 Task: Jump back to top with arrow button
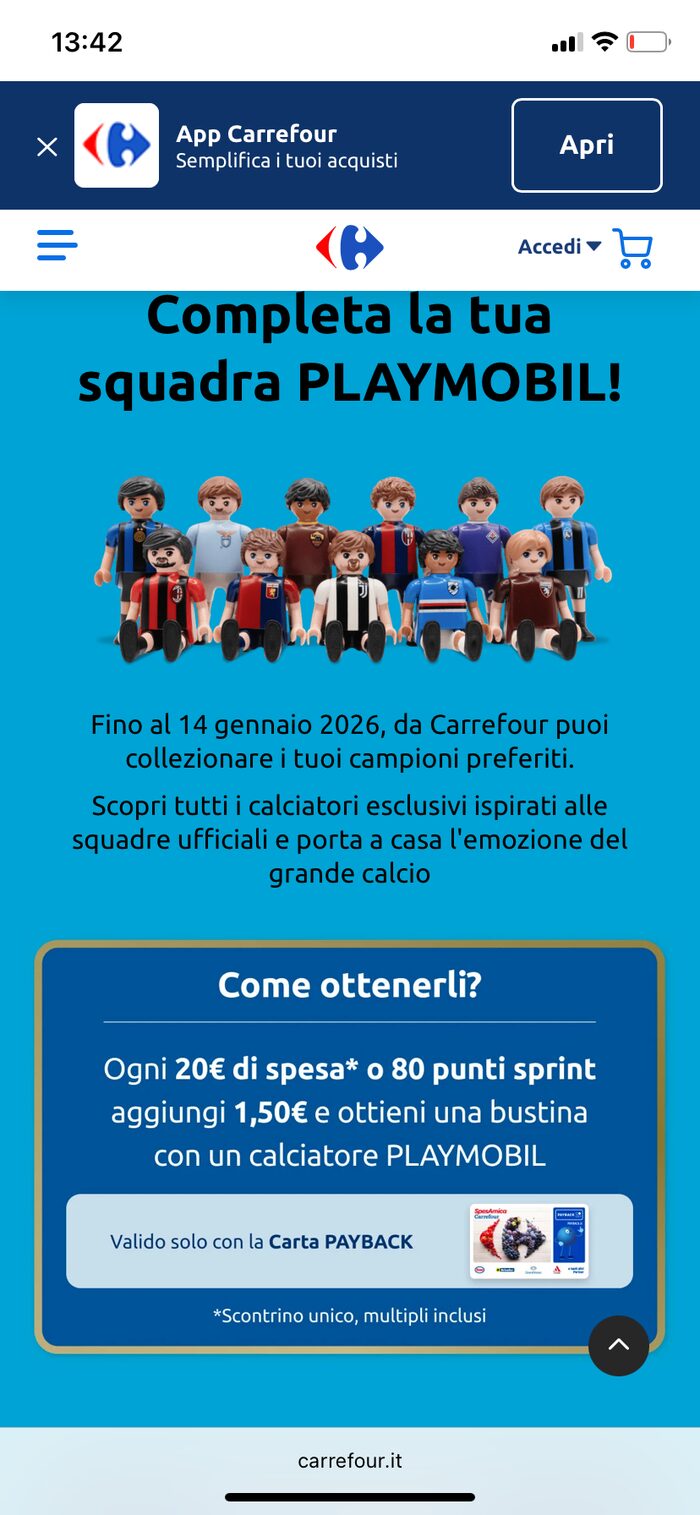coord(618,1345)
